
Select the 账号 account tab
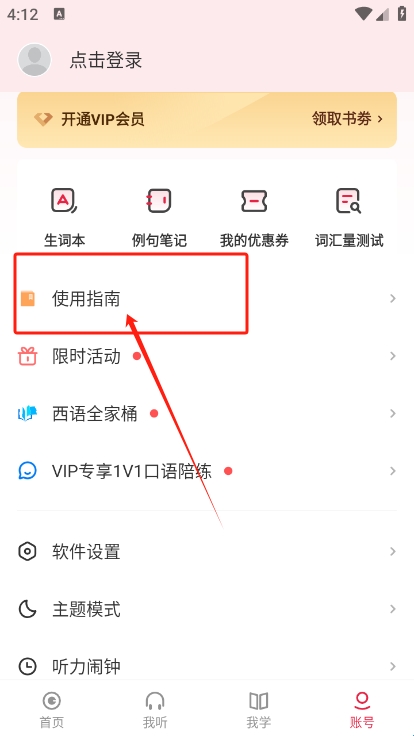pos(362,709)
